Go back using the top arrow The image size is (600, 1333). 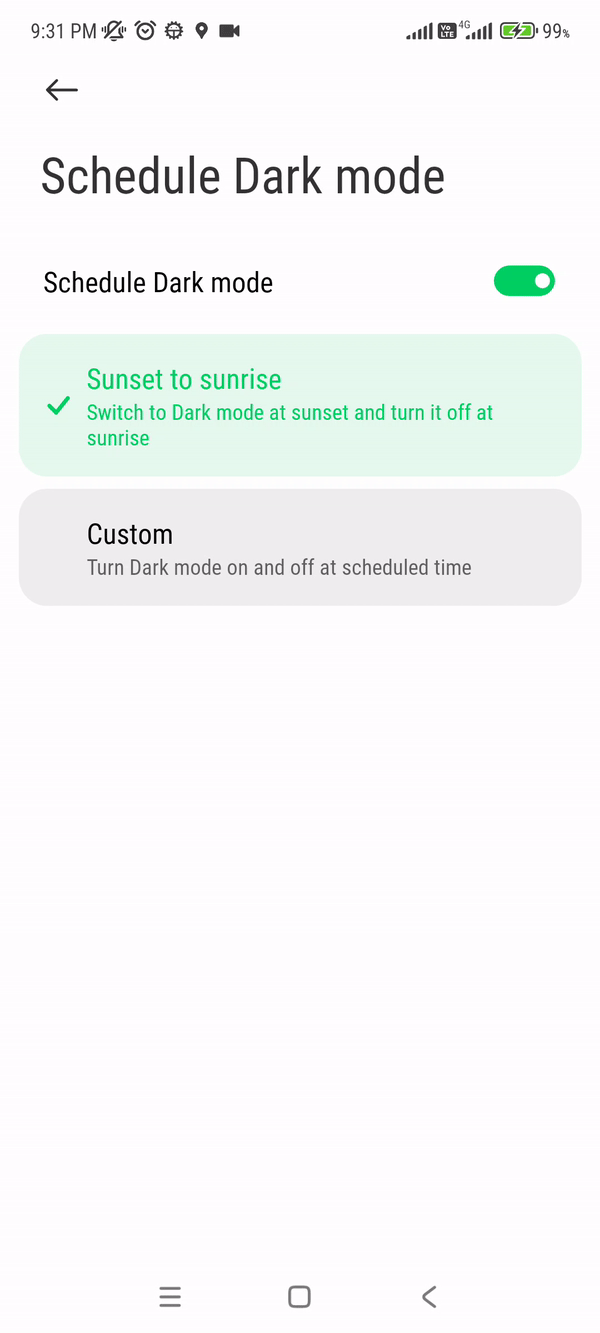pyautogui.click(x=61, y=90)
